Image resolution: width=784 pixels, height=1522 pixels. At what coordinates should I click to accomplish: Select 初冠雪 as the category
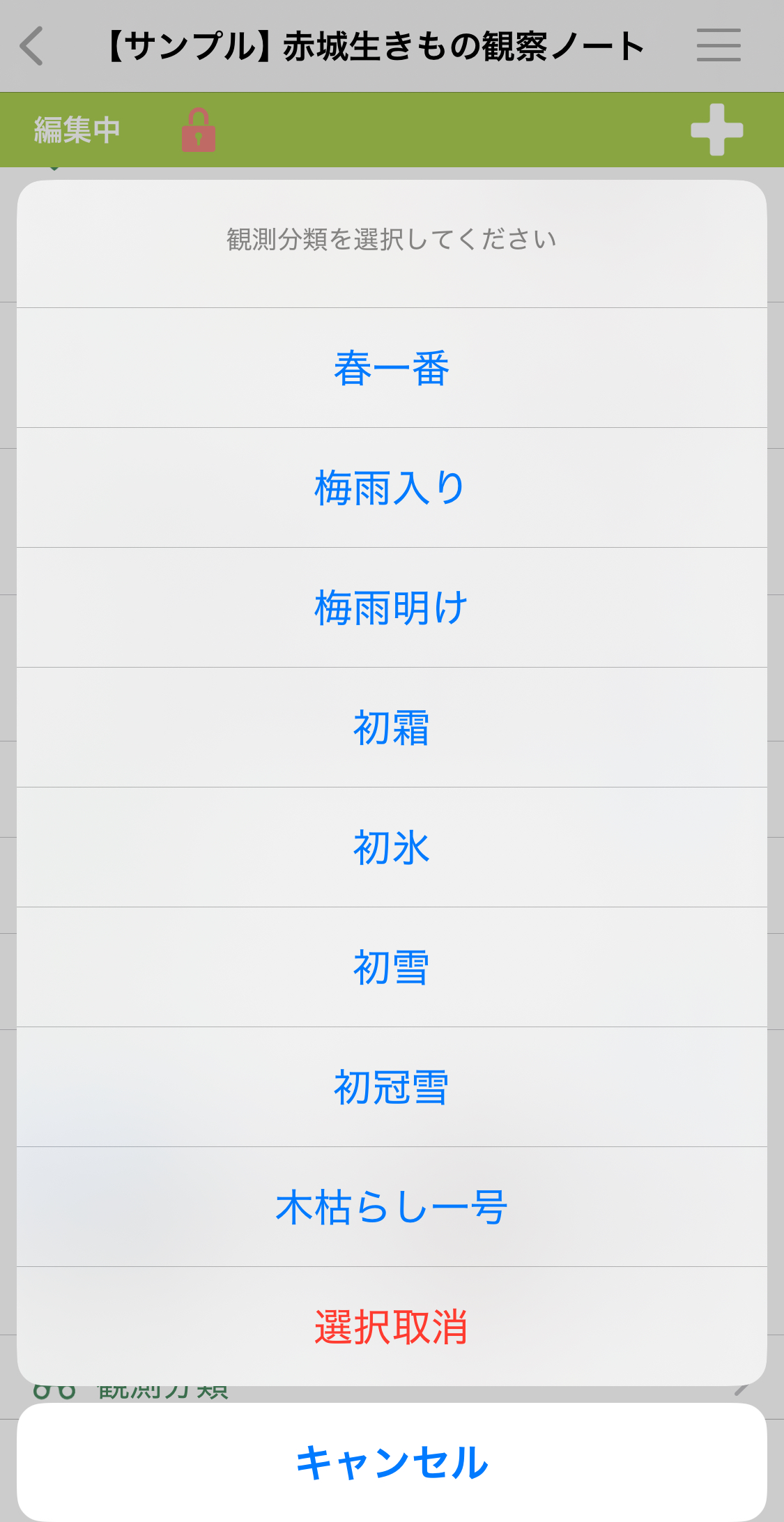pyautogui.click(x=392, y=1087)
